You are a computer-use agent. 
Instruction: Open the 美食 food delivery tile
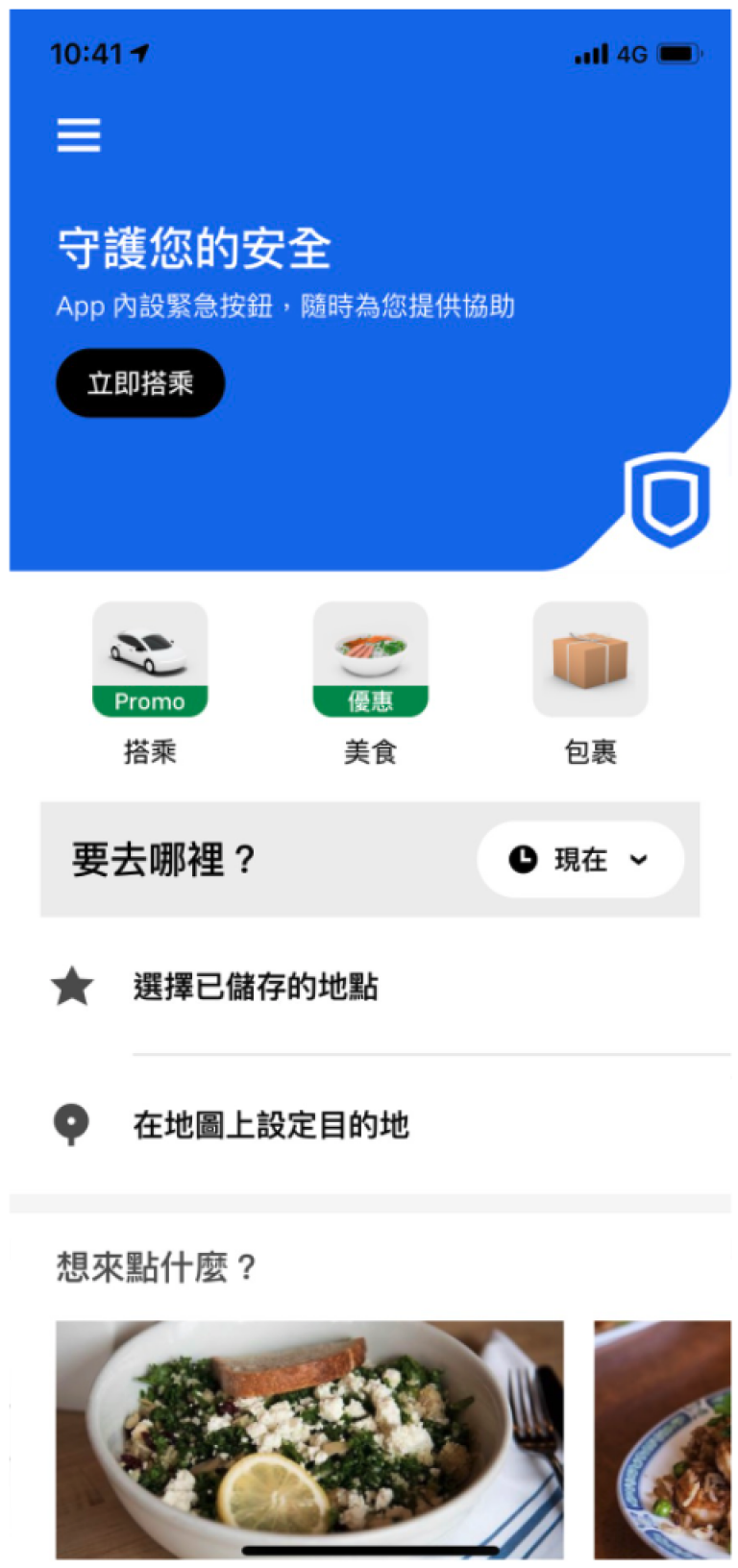tap(371, 684)
